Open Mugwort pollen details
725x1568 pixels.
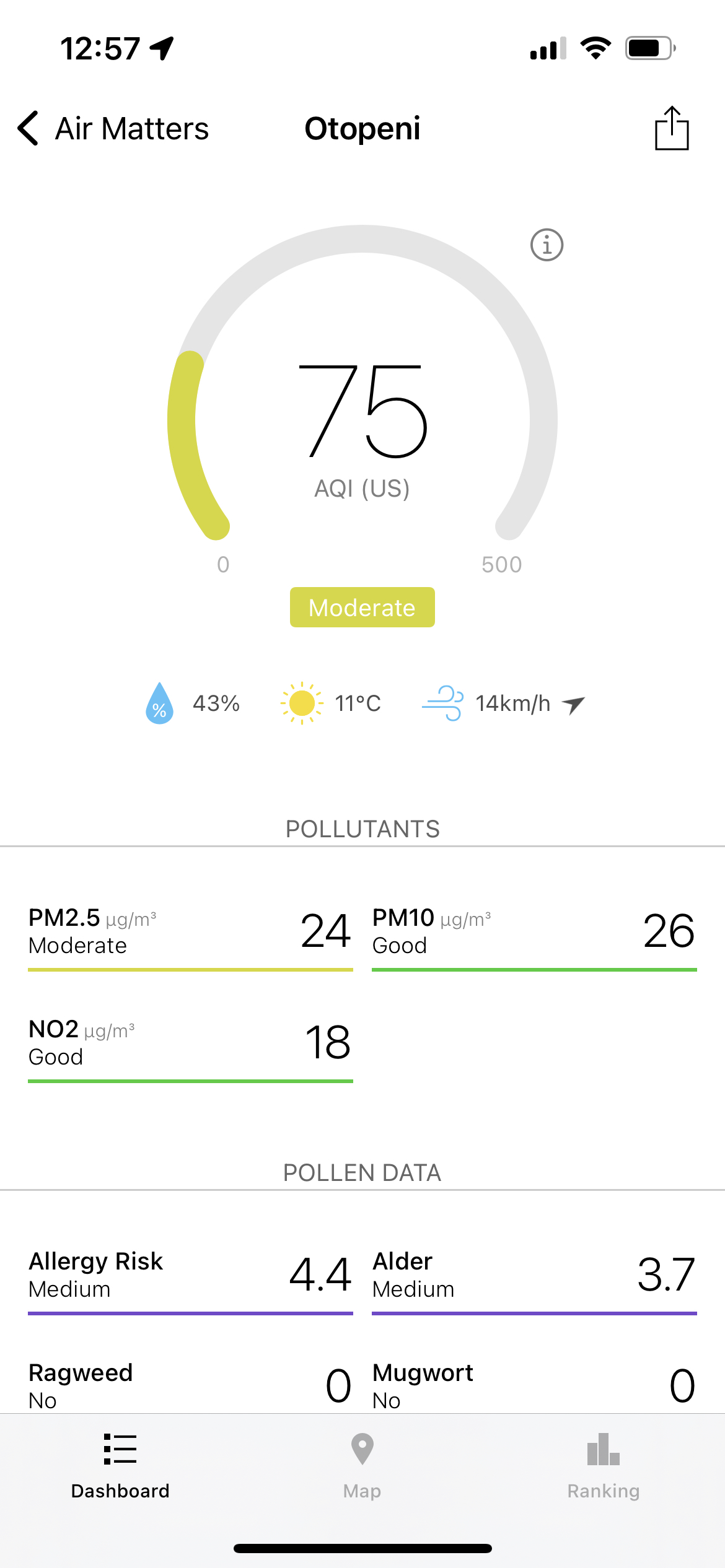(534, 1386)
